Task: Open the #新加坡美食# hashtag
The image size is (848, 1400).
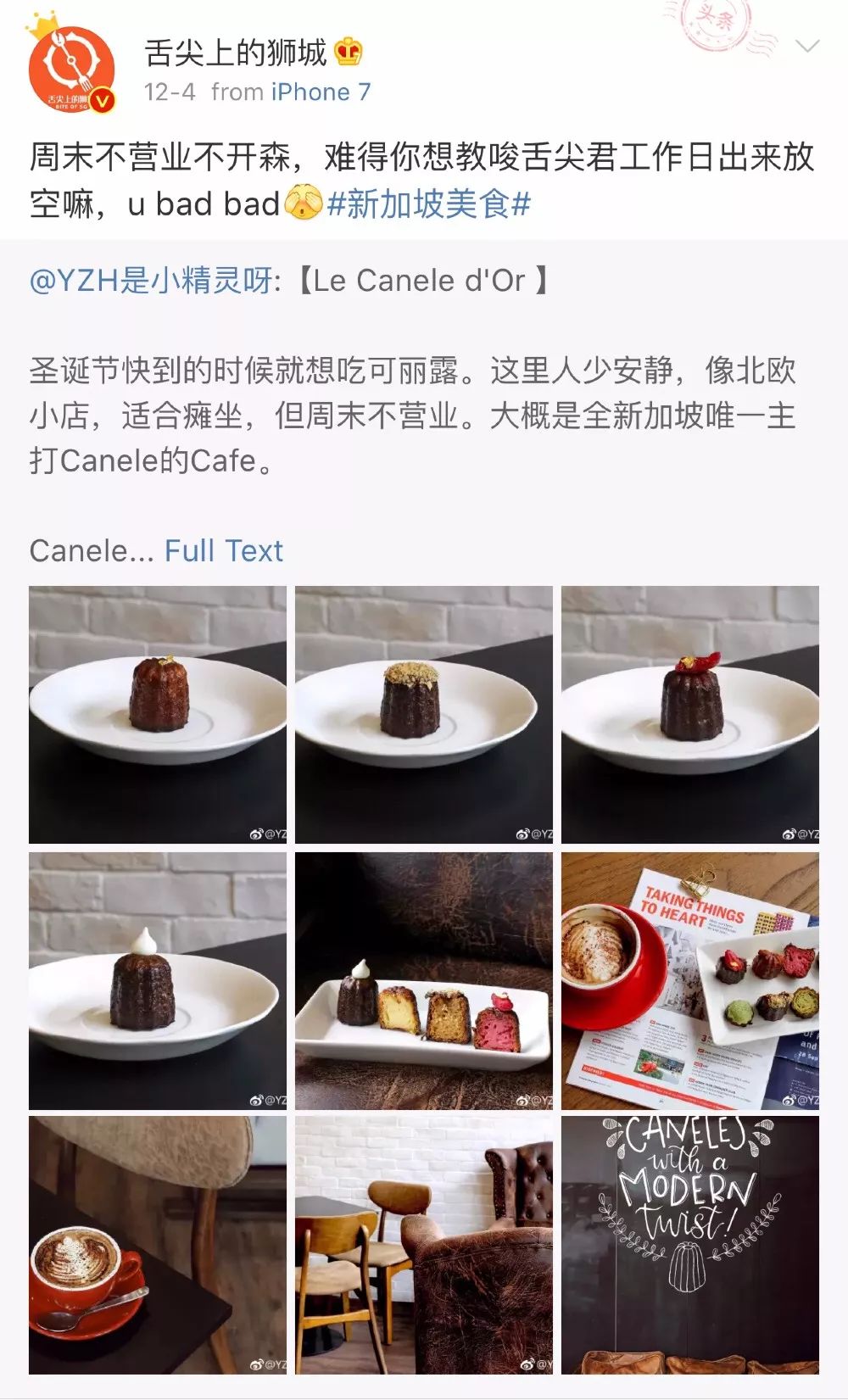Action: click(x=428, y=204)
